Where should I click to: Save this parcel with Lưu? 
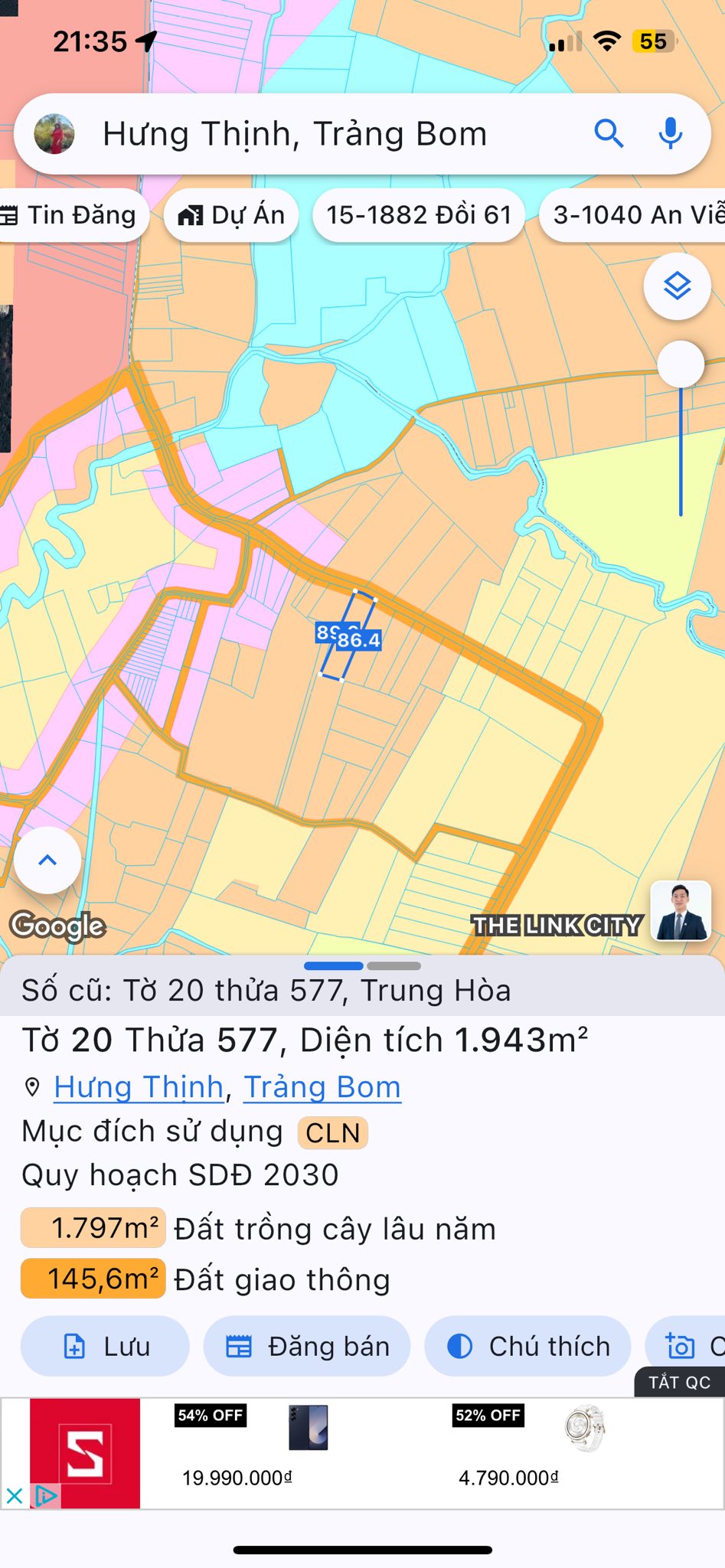105,1346
